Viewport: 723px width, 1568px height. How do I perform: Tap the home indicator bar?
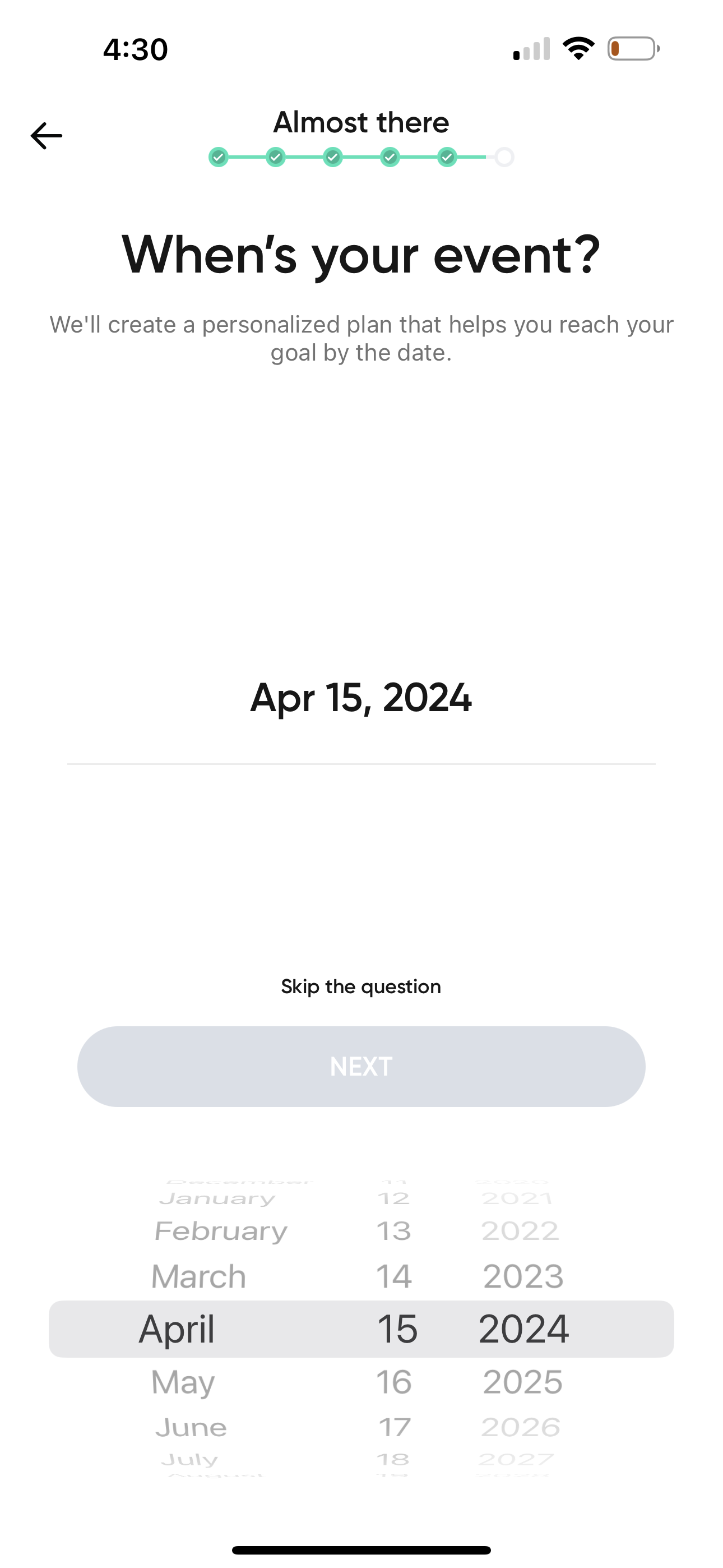click(x=361, y=1549)
